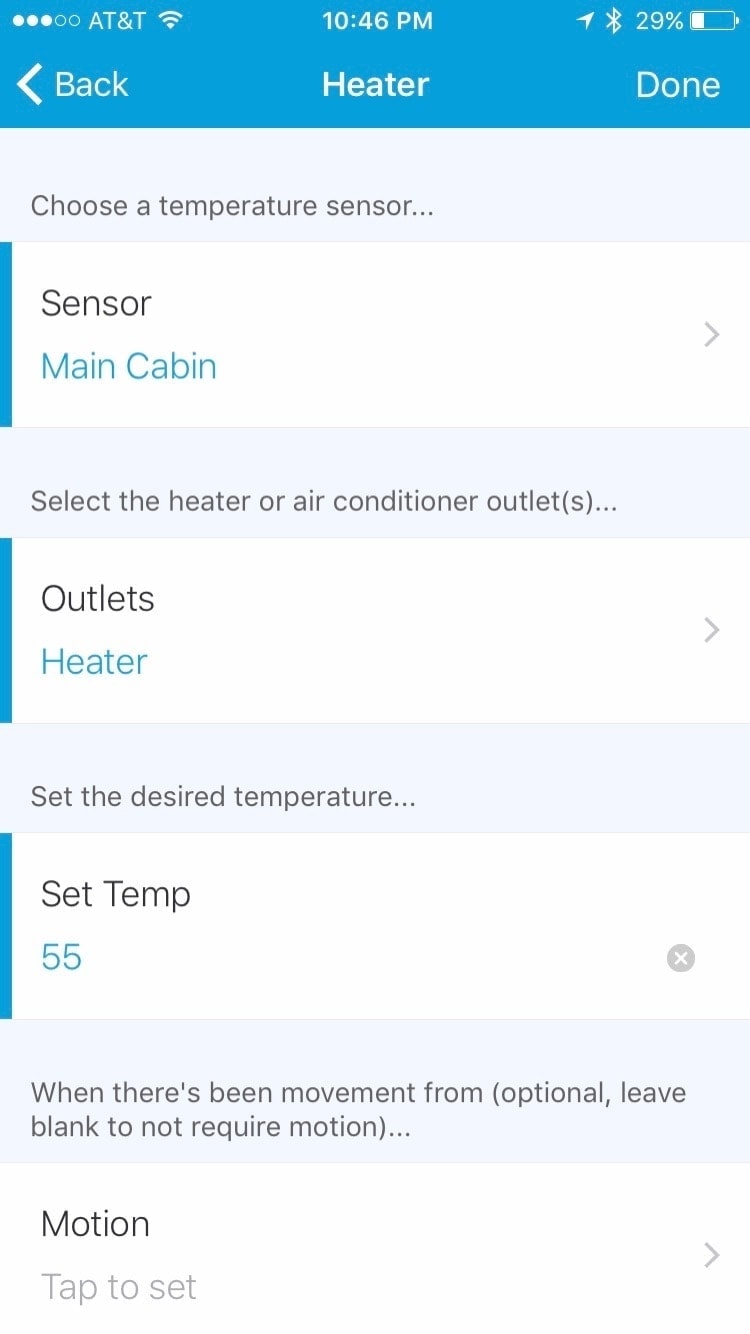Expand the Motion row via its chevron

click(x=711, y=1255)
